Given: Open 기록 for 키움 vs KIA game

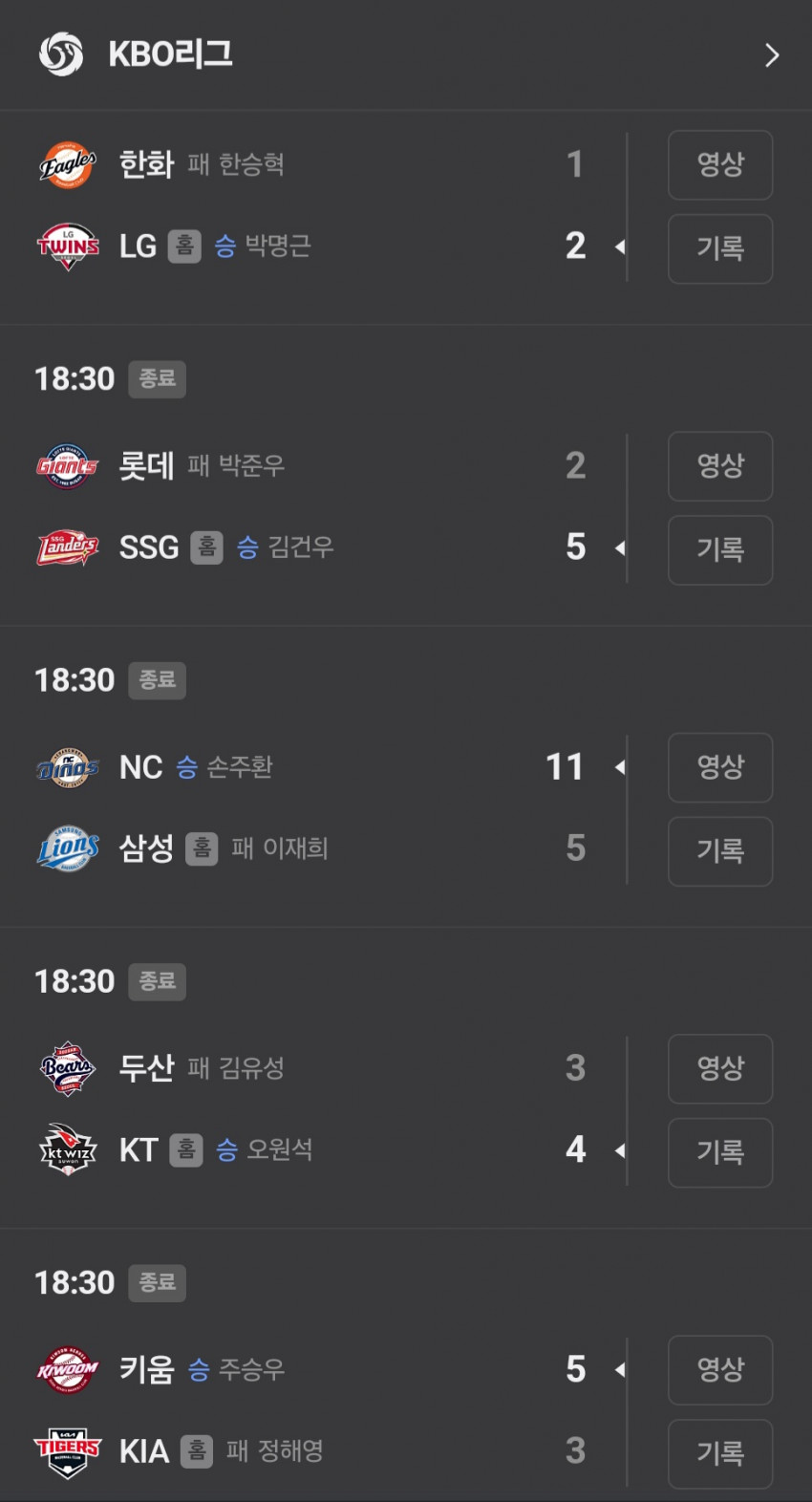Looking at the screenshot, I should [x=720, y=1453].
